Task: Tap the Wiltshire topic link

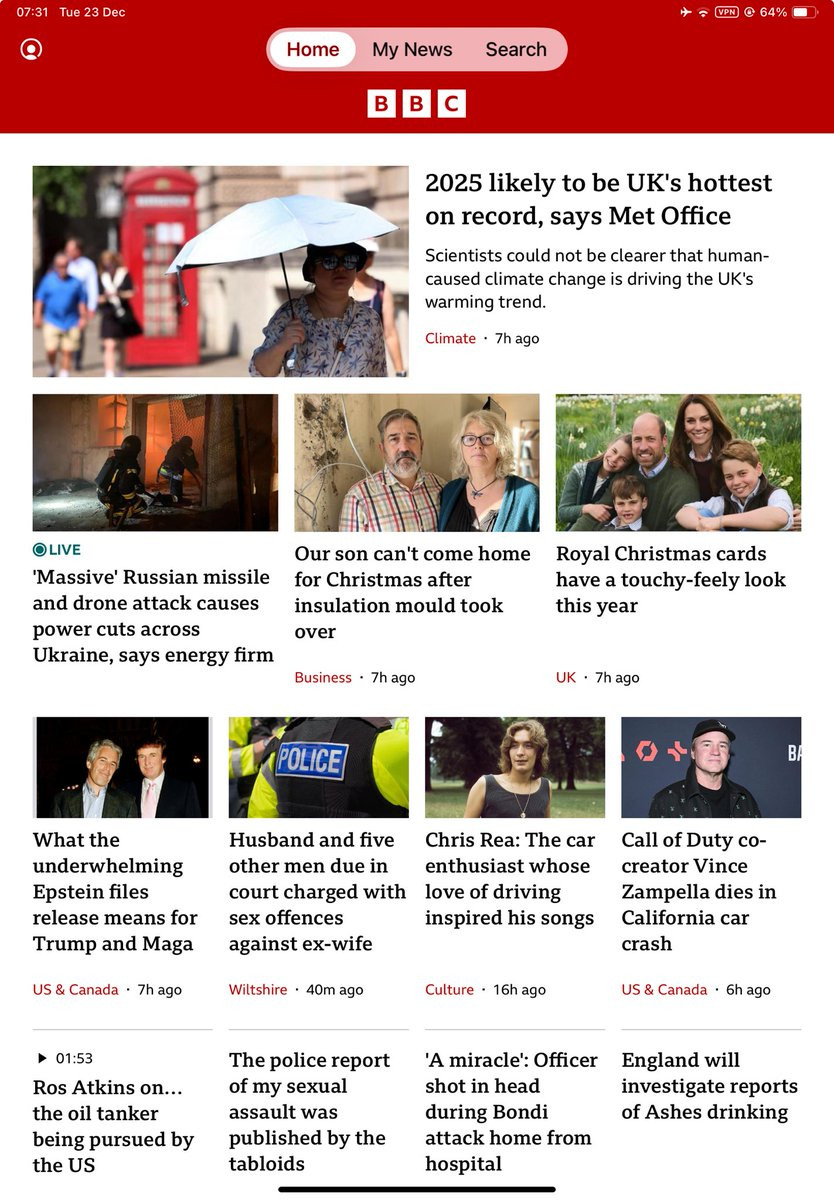Action: coord(258,989)
